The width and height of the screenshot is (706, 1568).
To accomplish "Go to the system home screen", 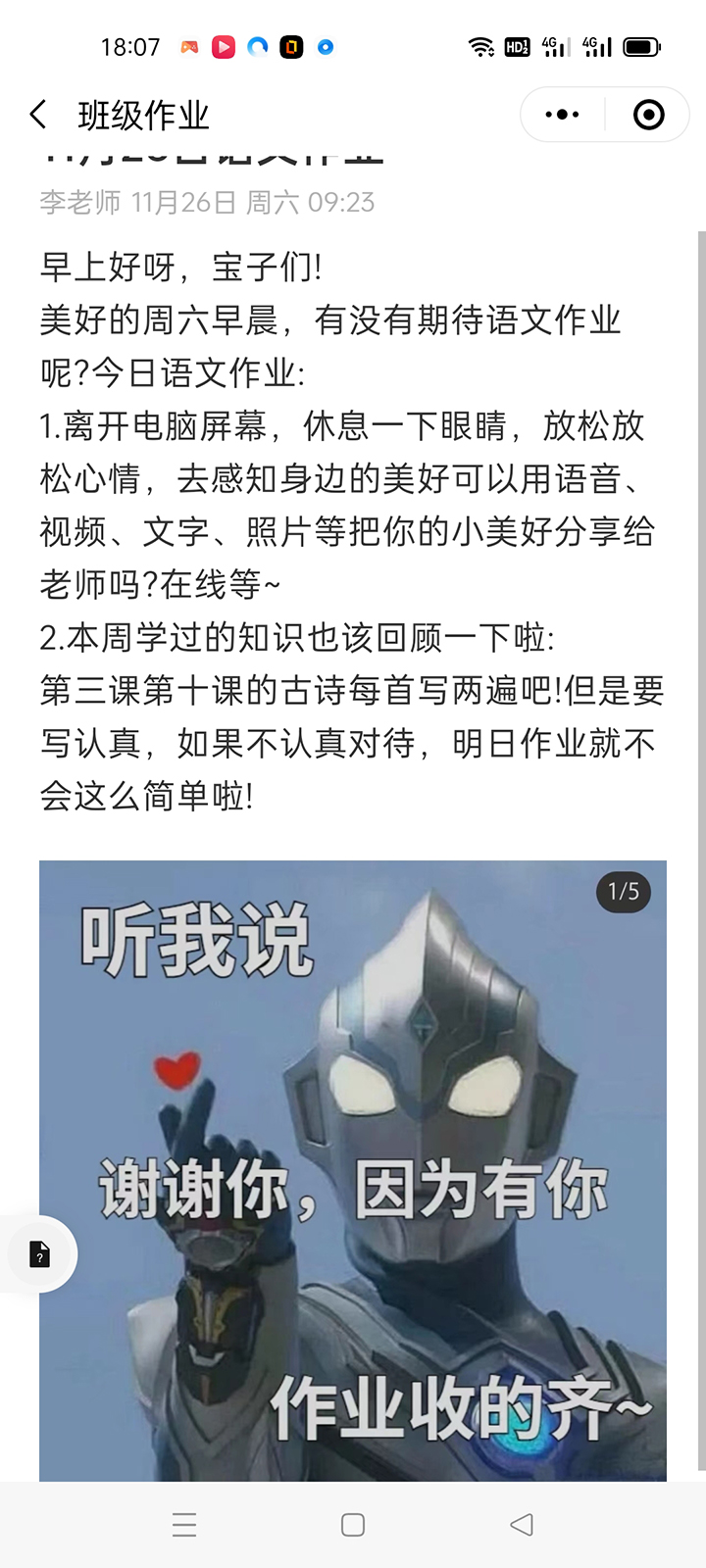I will [353, 1524].
